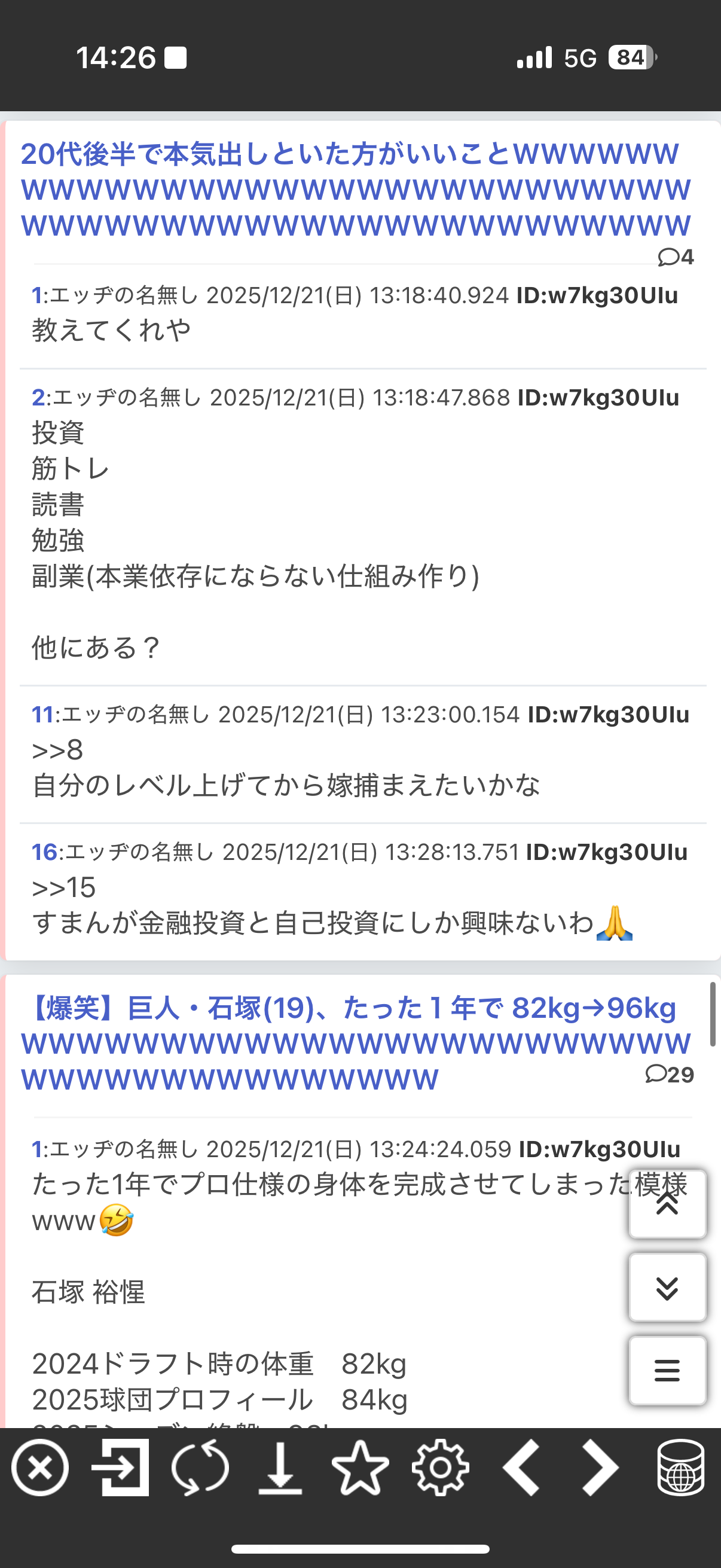The width and height of the screenshot is (721, 1568).
Task: View the 29 comments on 石塚 thread
Action: (x=669, y=1075)
